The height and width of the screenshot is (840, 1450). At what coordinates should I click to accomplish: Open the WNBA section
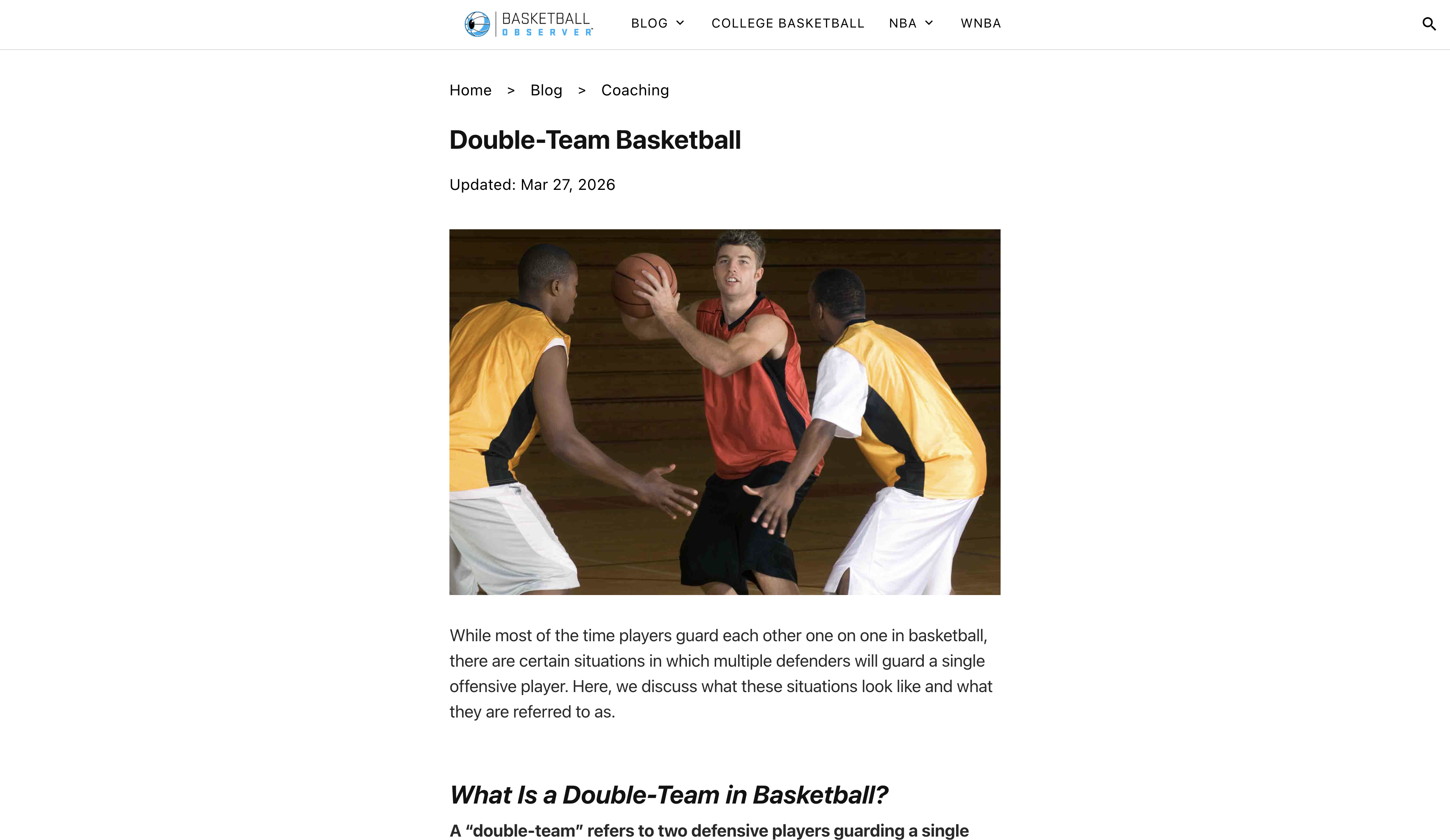[981, 24]
